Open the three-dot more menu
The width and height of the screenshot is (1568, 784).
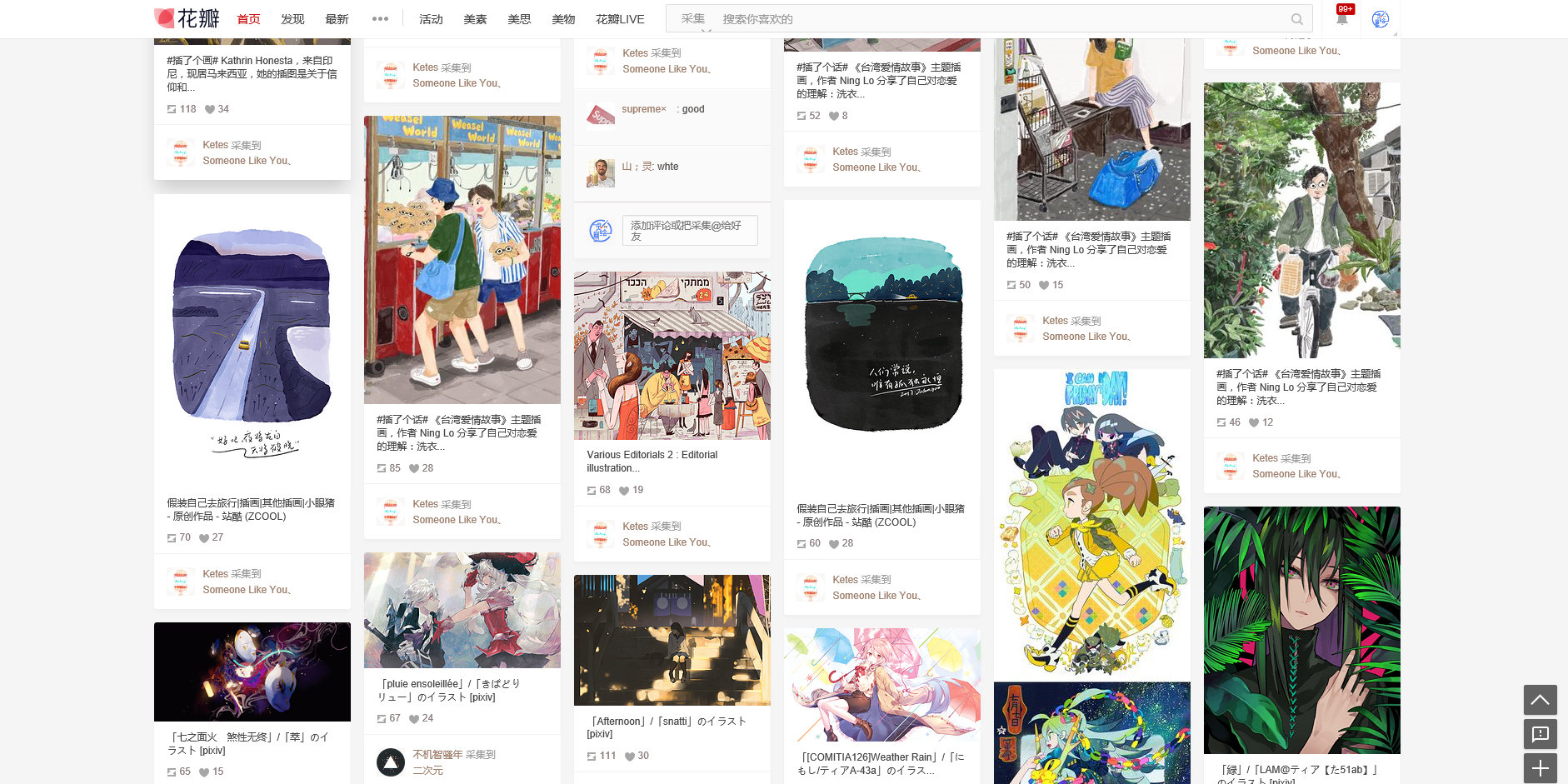click(x=380, y=19)
